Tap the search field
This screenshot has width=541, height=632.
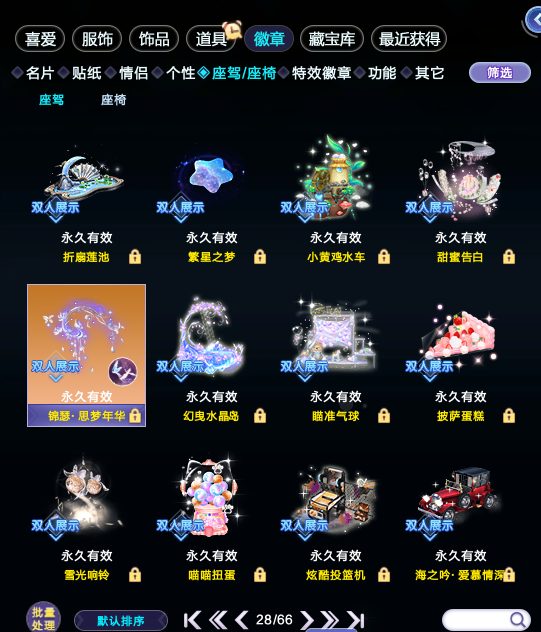pyautogui.click(x=486, y=620)
